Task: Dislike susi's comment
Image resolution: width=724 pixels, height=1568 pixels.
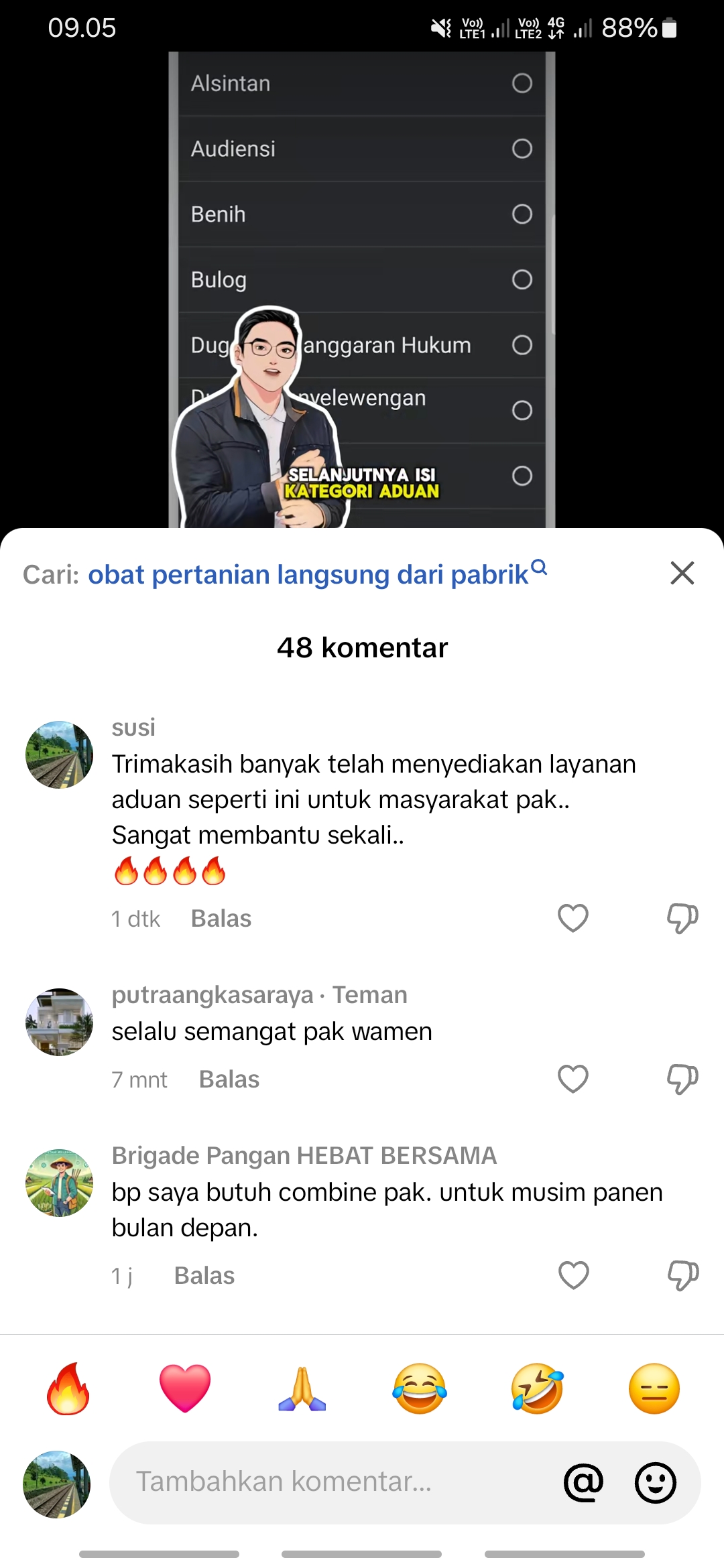Action: (682, 918)
